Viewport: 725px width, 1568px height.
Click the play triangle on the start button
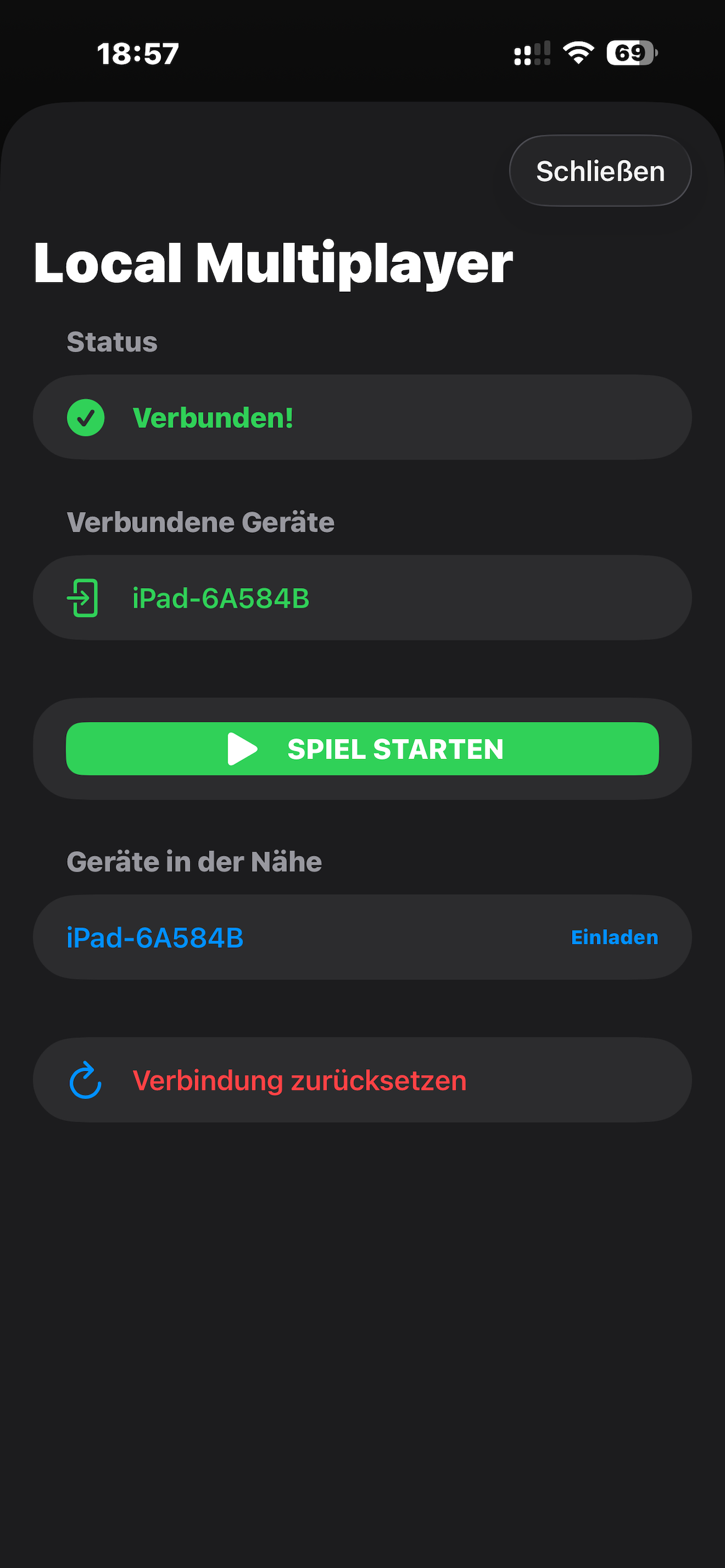pos(242,750)
